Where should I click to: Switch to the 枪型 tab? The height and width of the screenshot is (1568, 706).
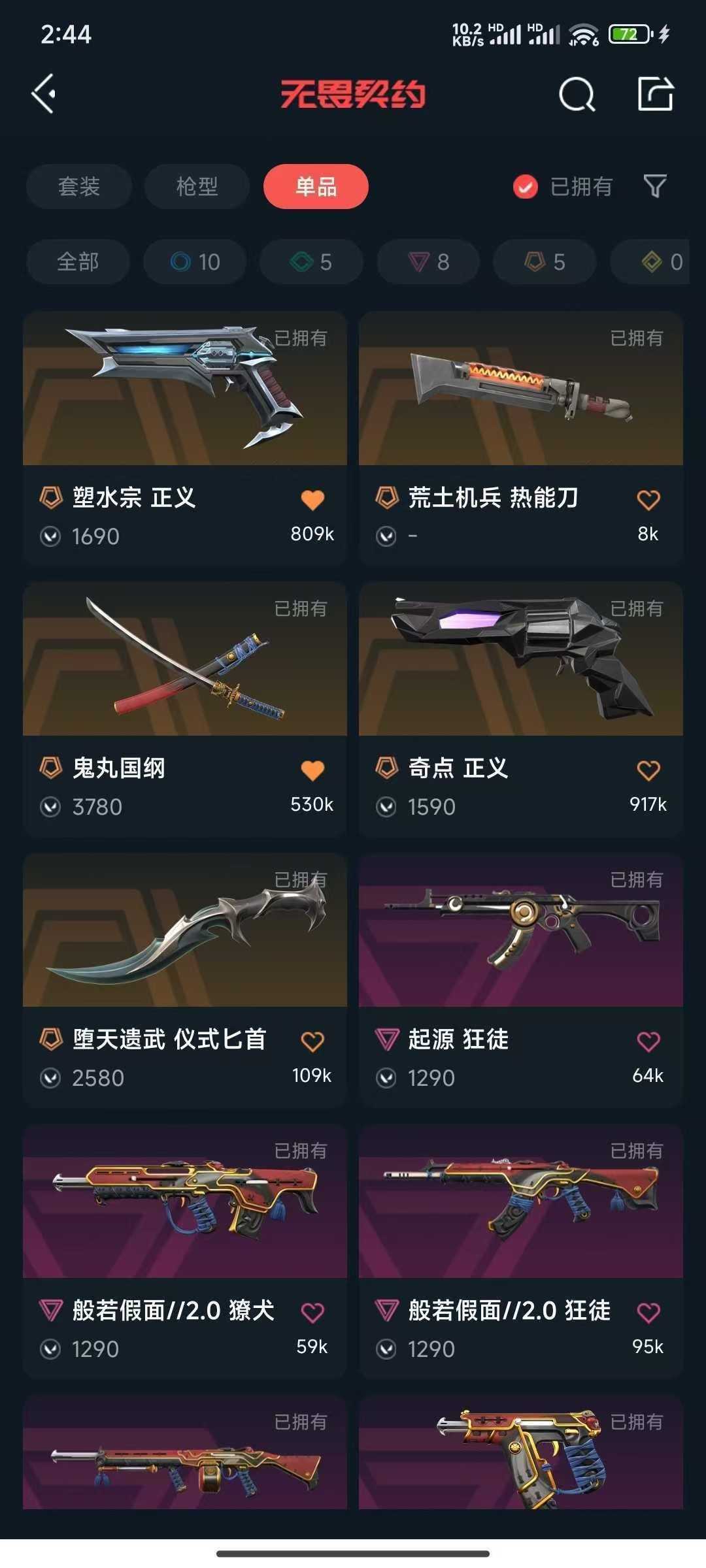coord(197,187)
